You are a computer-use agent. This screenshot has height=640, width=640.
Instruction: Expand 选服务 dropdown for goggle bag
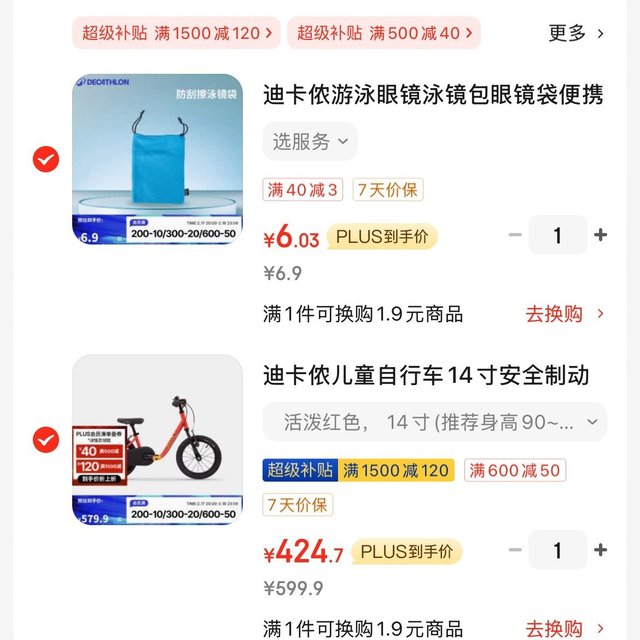pos(310,142)
